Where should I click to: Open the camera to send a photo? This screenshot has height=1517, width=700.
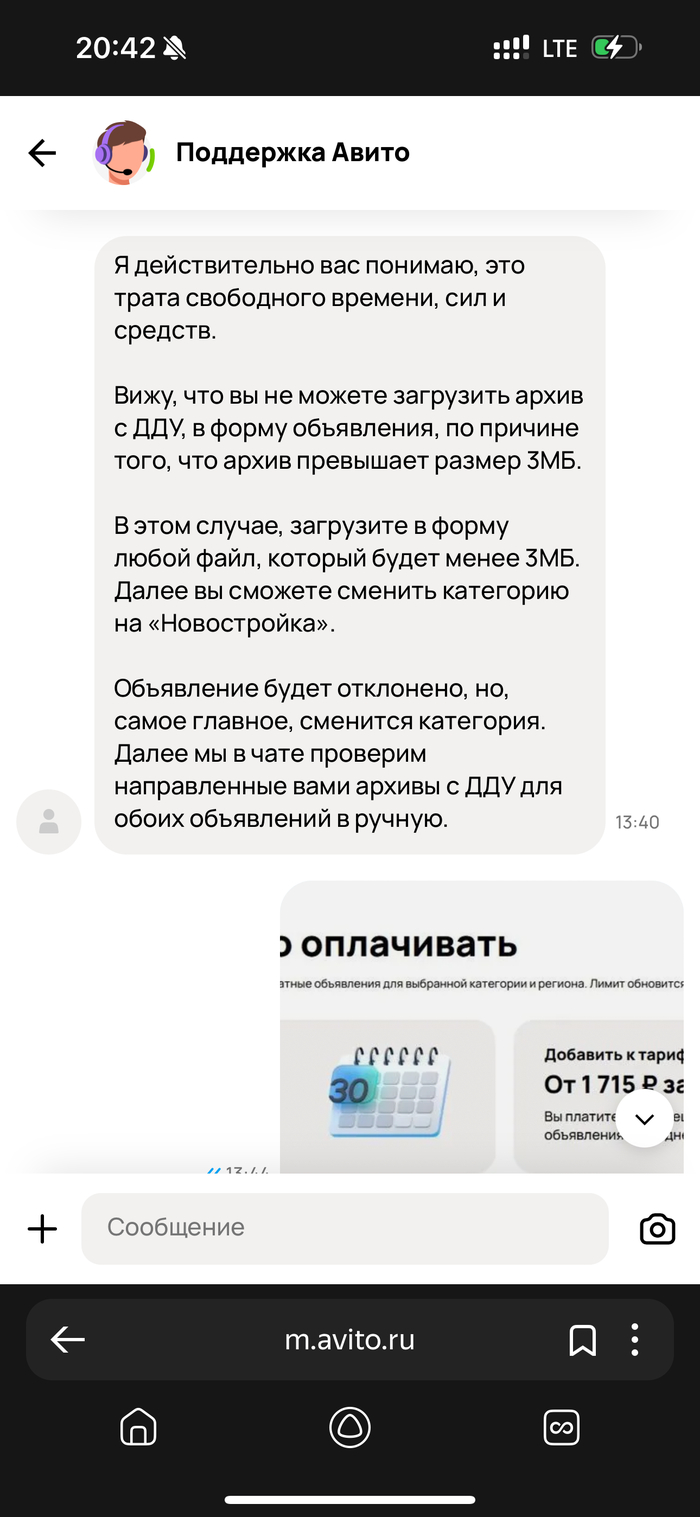tap(657, 1229)
